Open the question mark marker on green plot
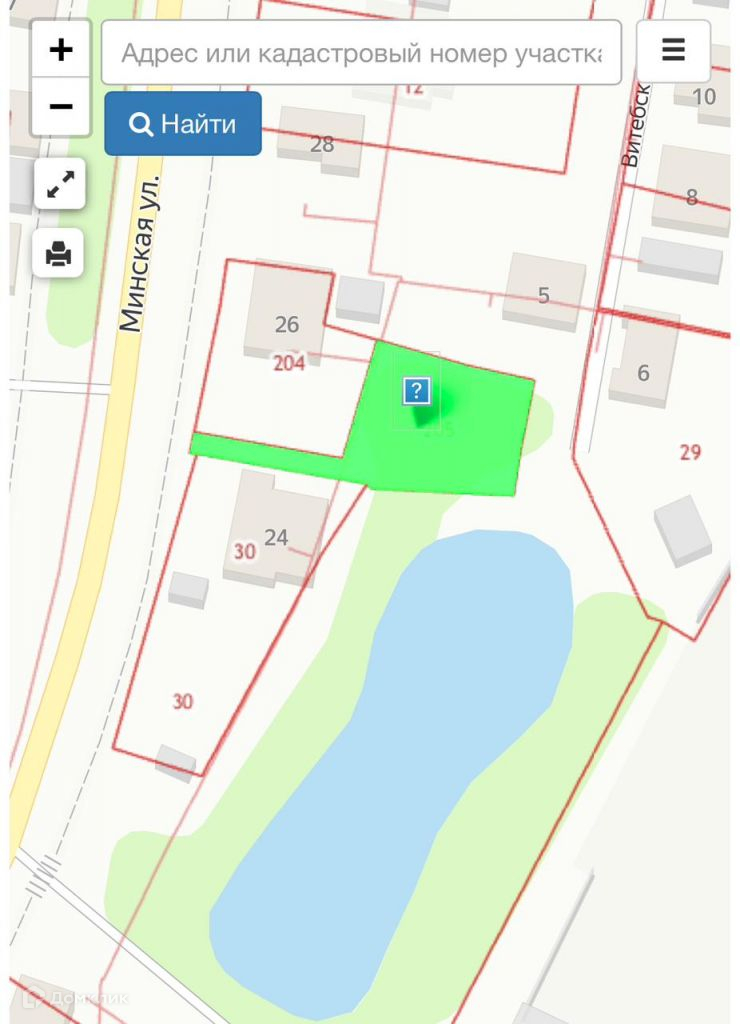Viewport: 740px width, 1024px height. point(416,391)
